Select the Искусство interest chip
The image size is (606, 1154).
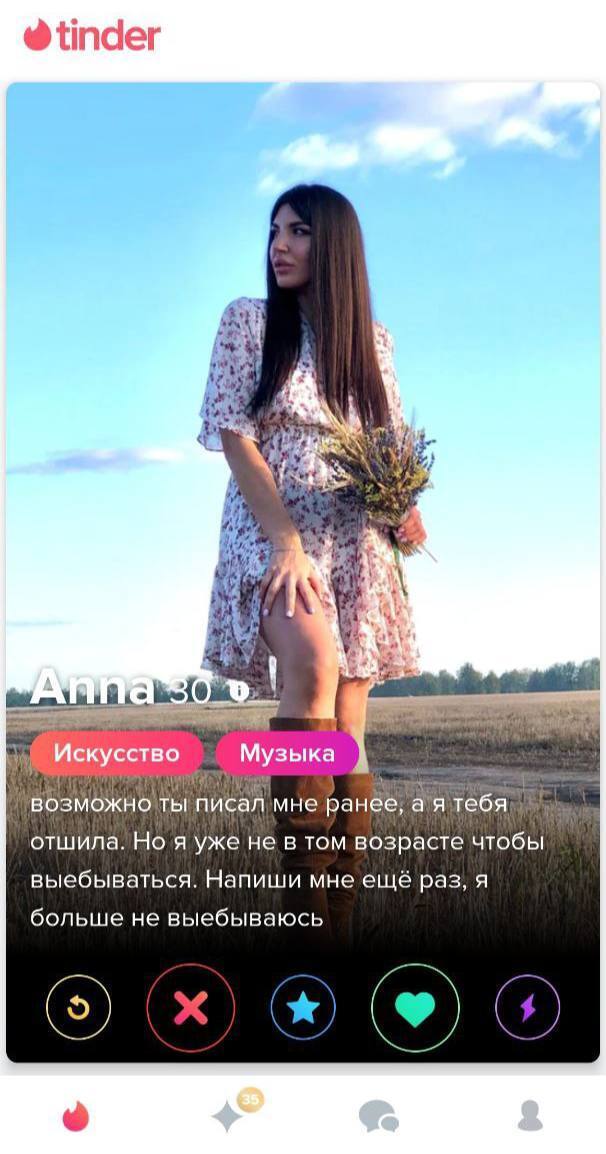(116, 753)
